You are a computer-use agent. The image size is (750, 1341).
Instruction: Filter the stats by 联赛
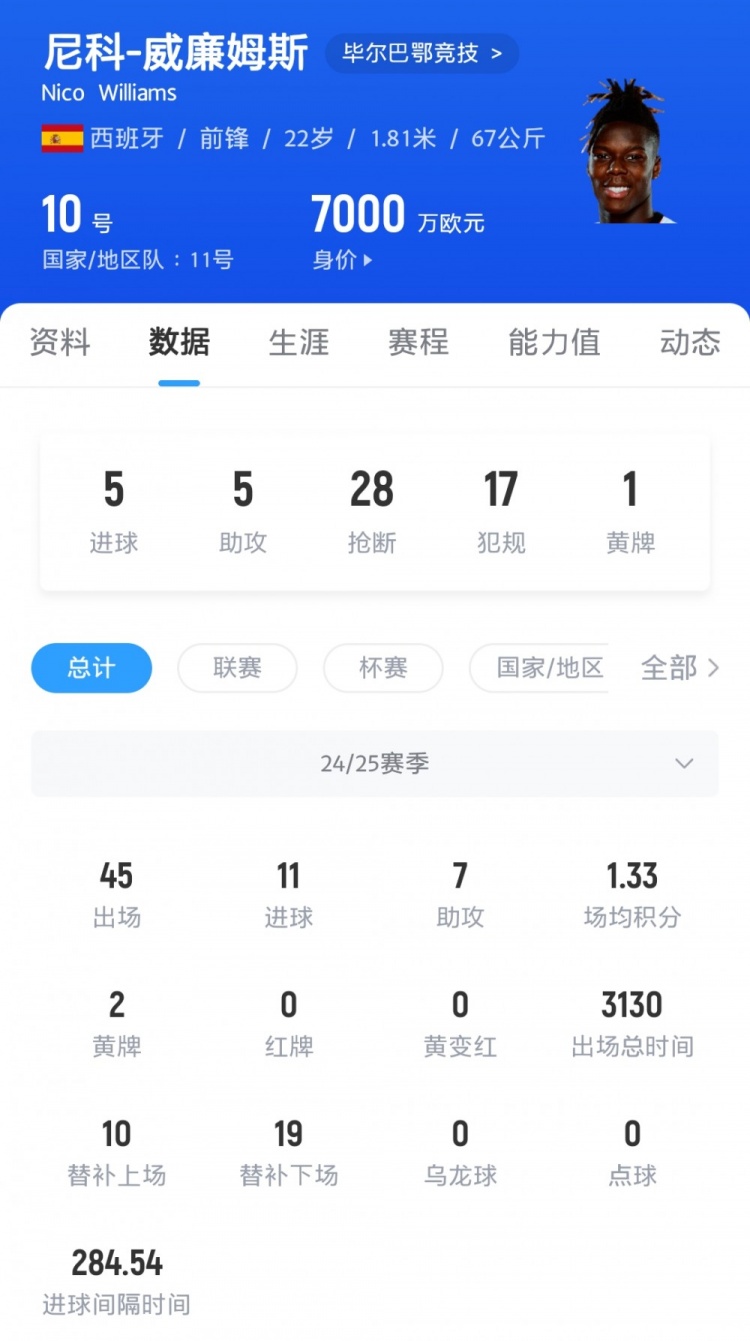click(x=237, y=668)
